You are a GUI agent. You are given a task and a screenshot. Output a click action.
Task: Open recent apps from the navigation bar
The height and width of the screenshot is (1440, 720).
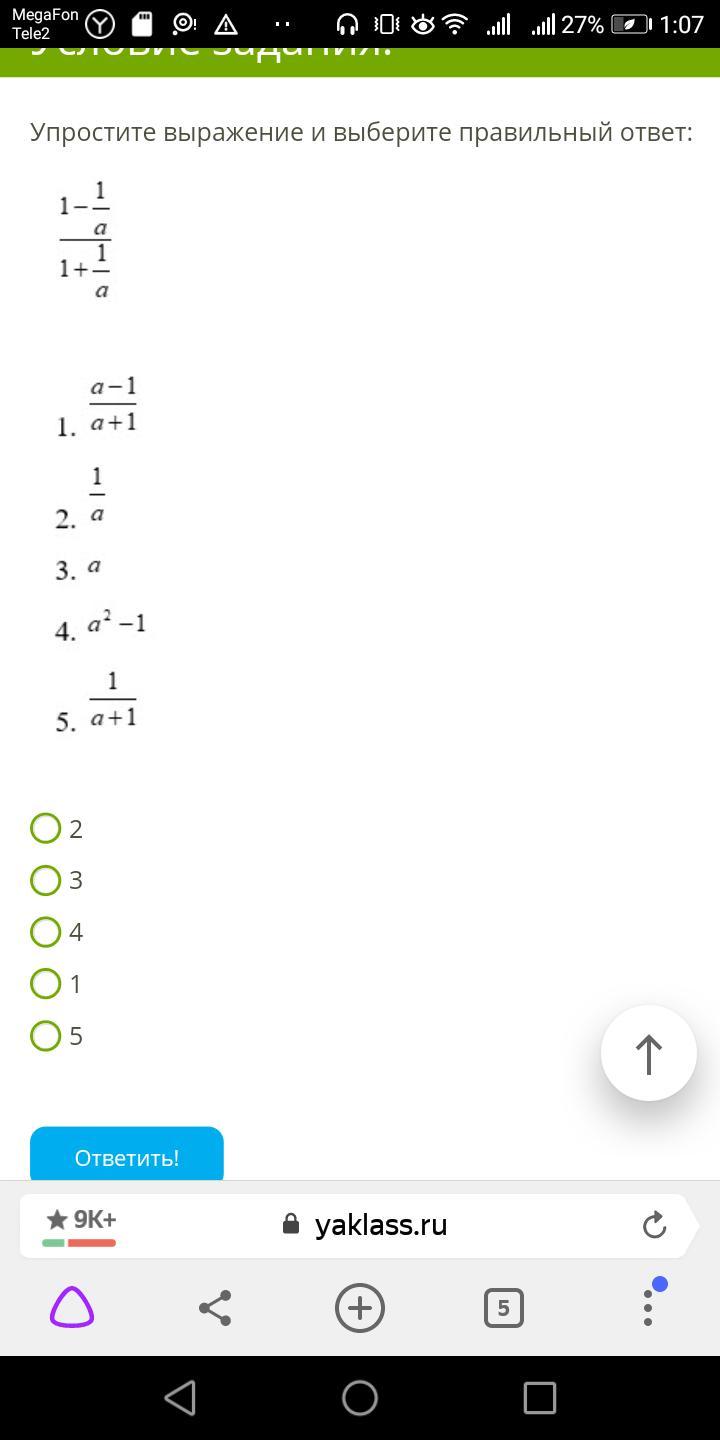540,1398
